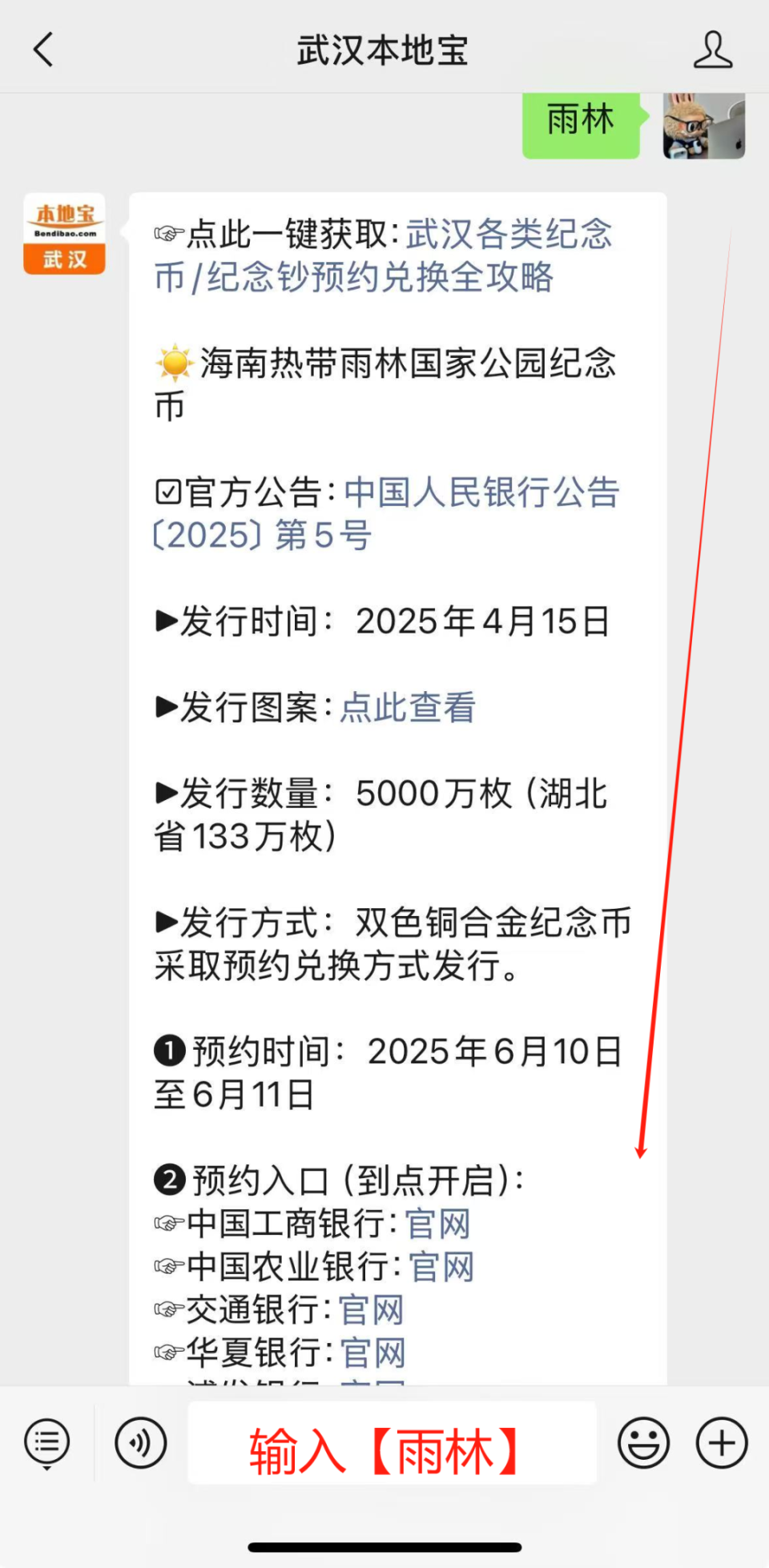Go back from the 武汉本地宝 chat
This screenshot has height=1568, width=769.
point(44,50)
